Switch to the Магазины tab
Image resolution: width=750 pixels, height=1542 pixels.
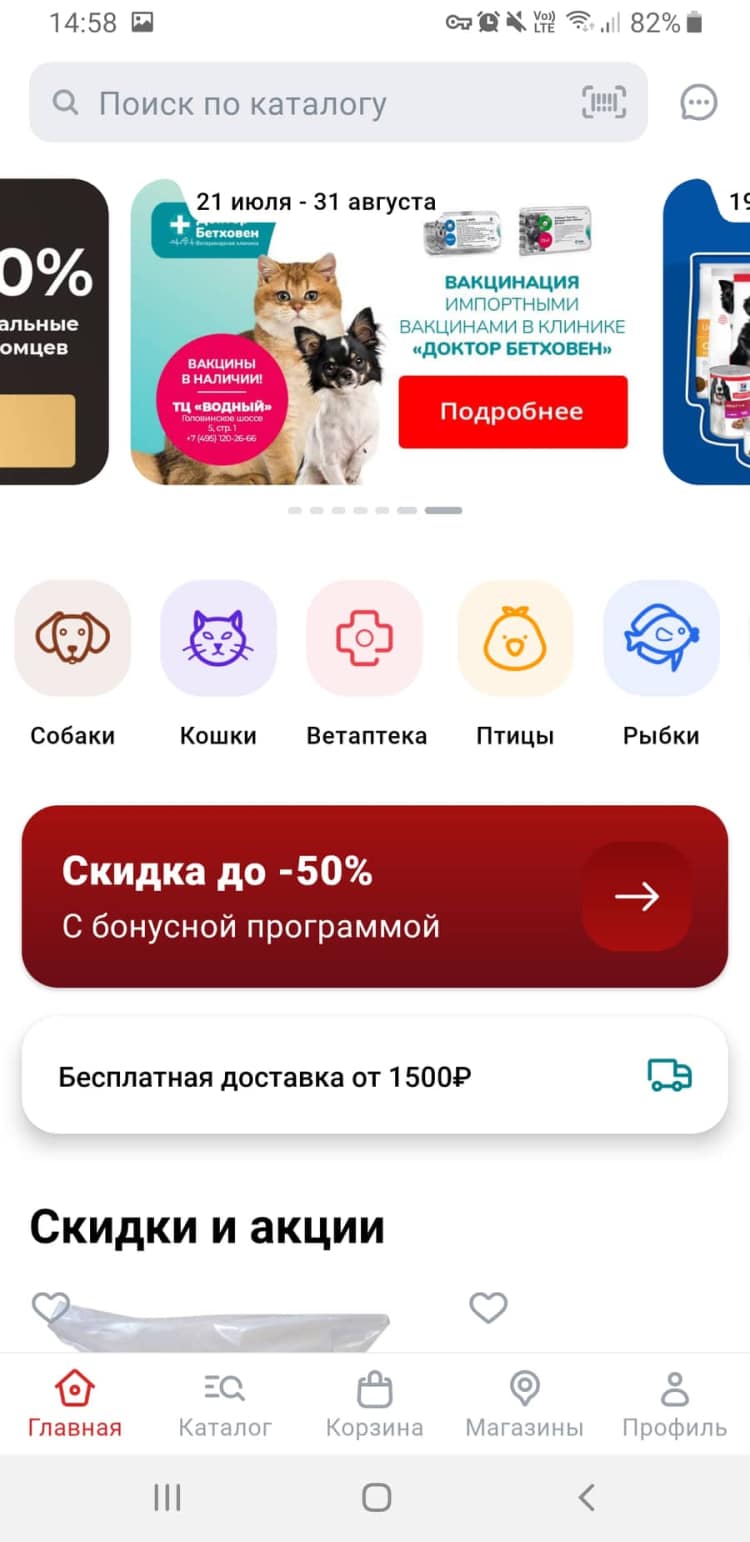pyautogui.click(x=524, y=1404)
